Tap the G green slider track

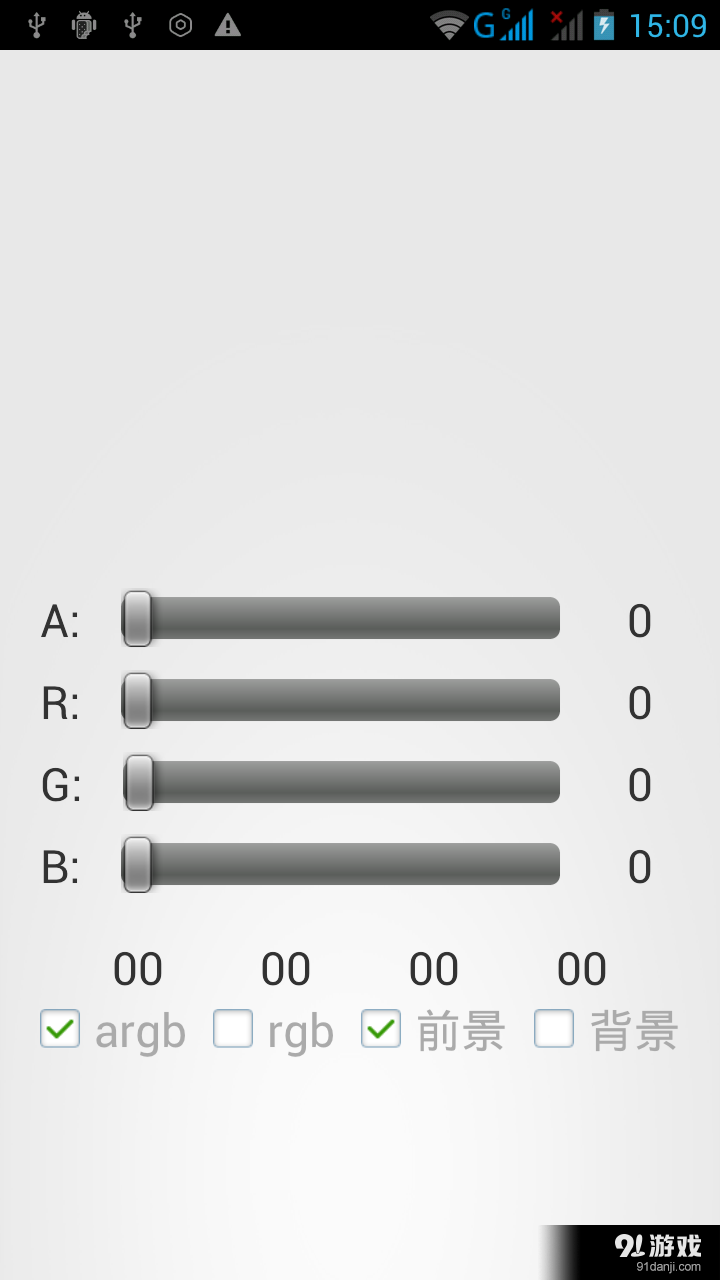340,782
